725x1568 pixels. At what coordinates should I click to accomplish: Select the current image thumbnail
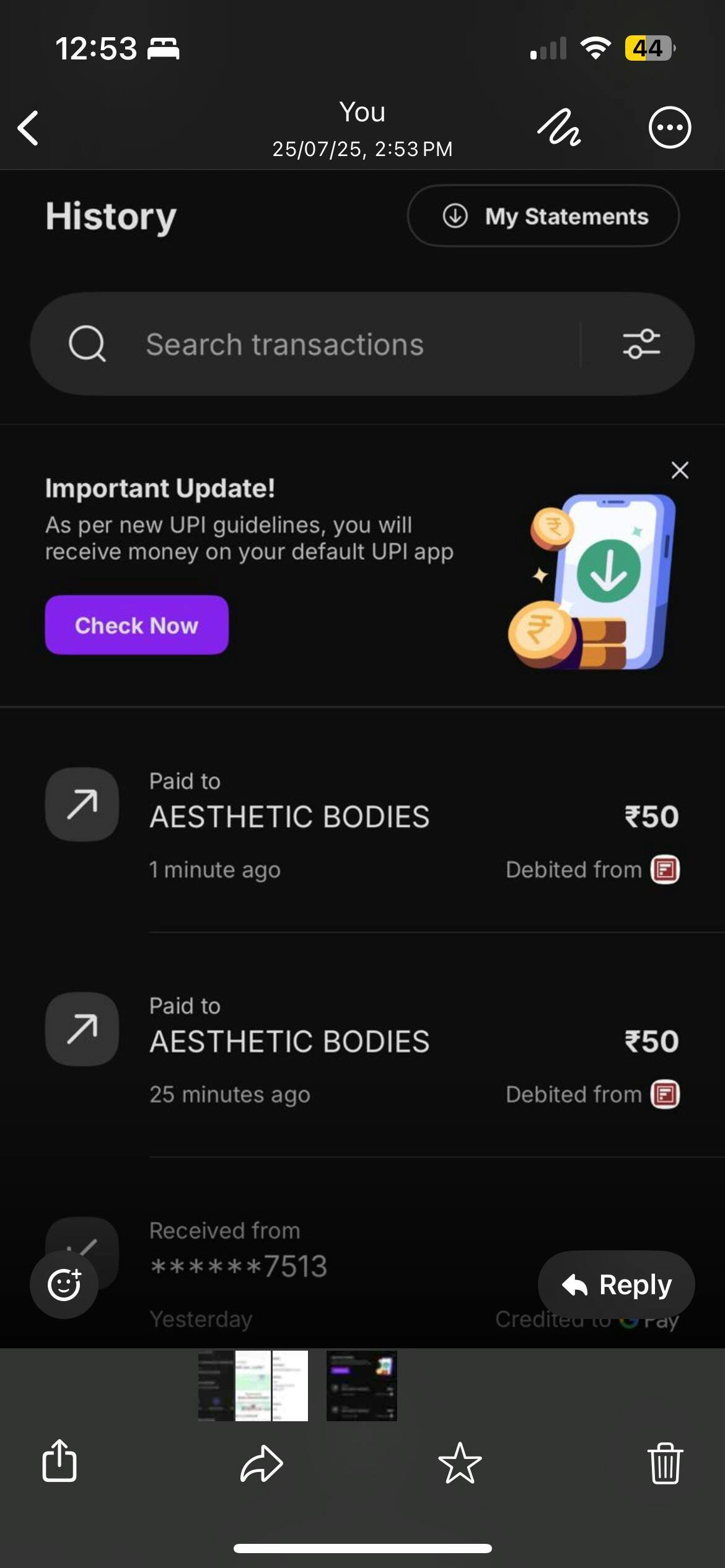(x=362, y=1386)
